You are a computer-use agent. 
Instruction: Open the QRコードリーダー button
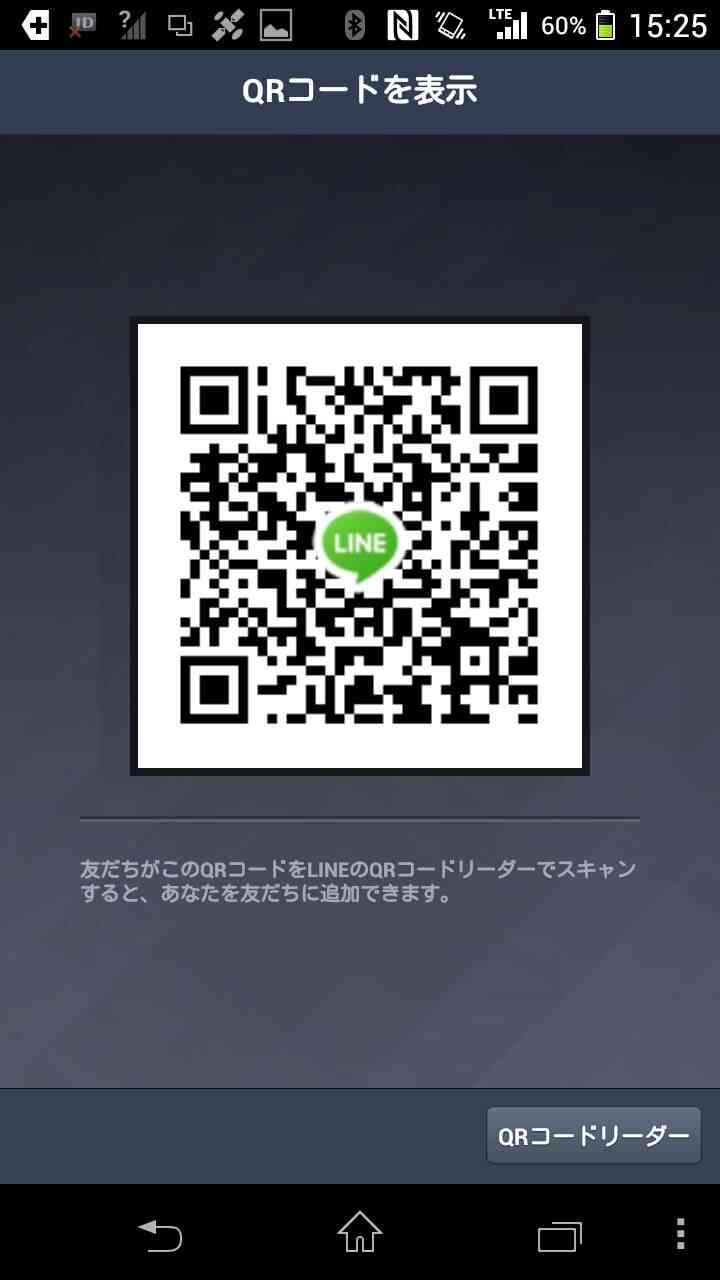click(594, 1135)
